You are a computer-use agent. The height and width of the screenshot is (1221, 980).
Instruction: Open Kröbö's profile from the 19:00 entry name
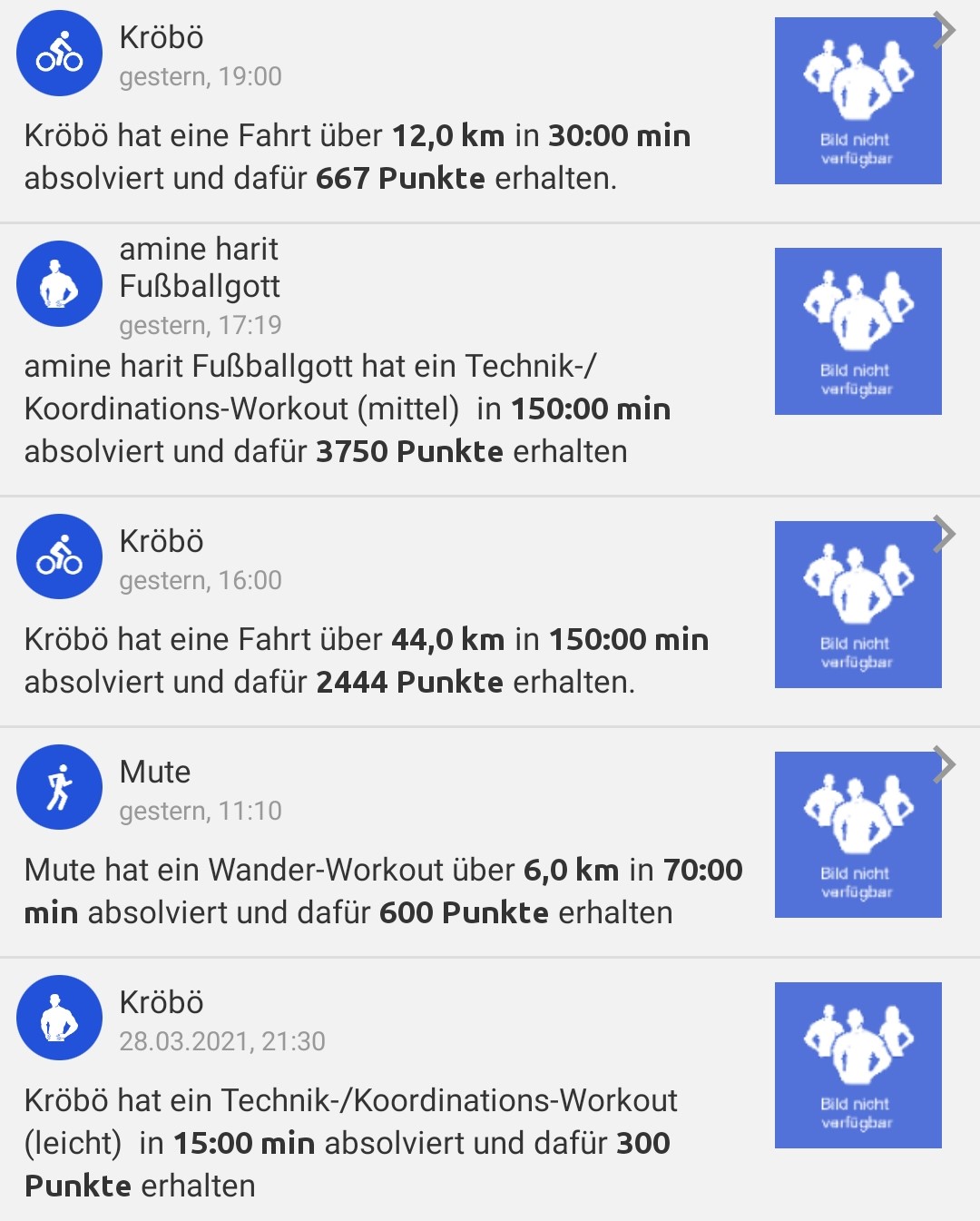coord(161,38)
